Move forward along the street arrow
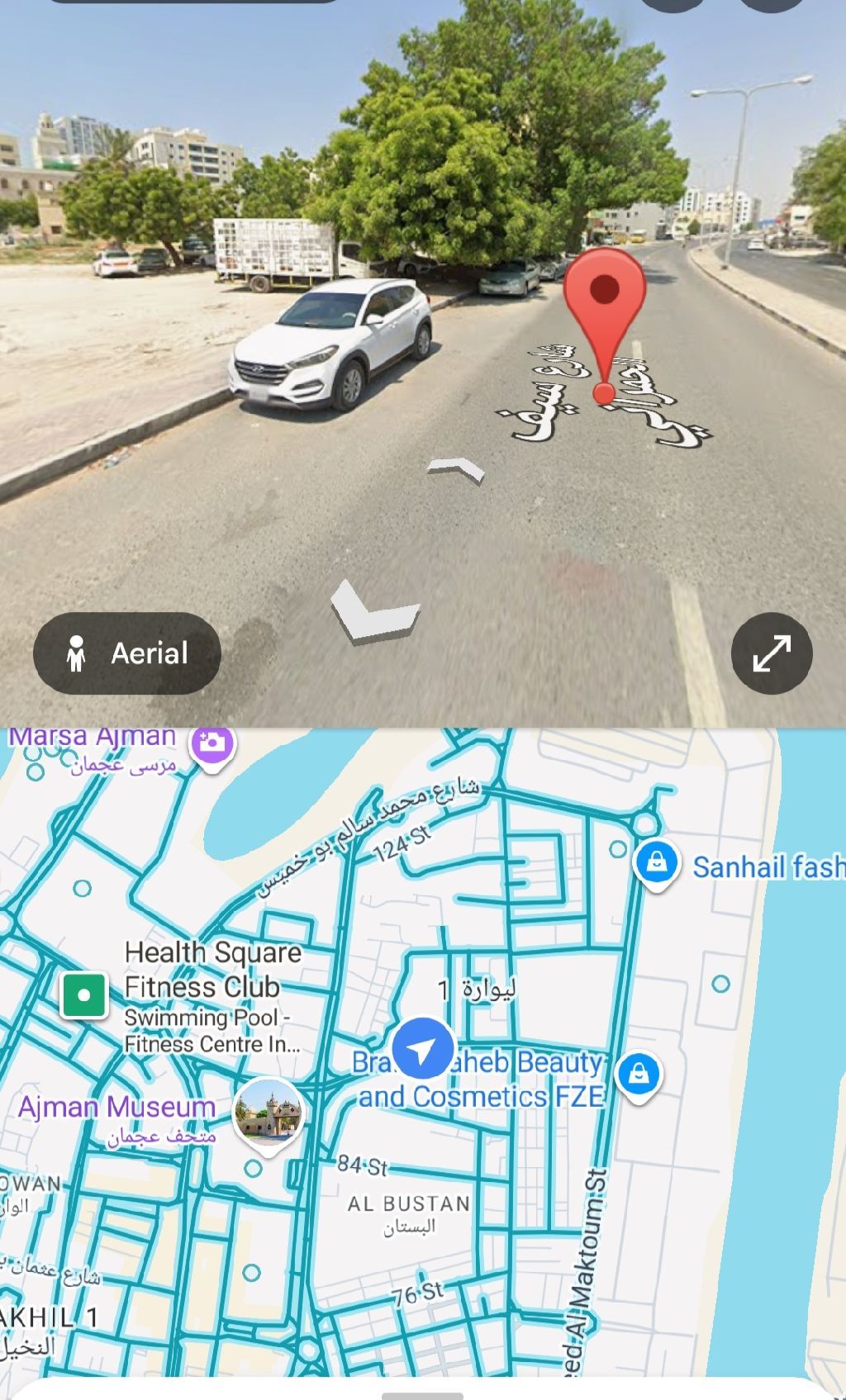Image resolution: width=846 pixels, height=1400 pixels. (456, 471)
